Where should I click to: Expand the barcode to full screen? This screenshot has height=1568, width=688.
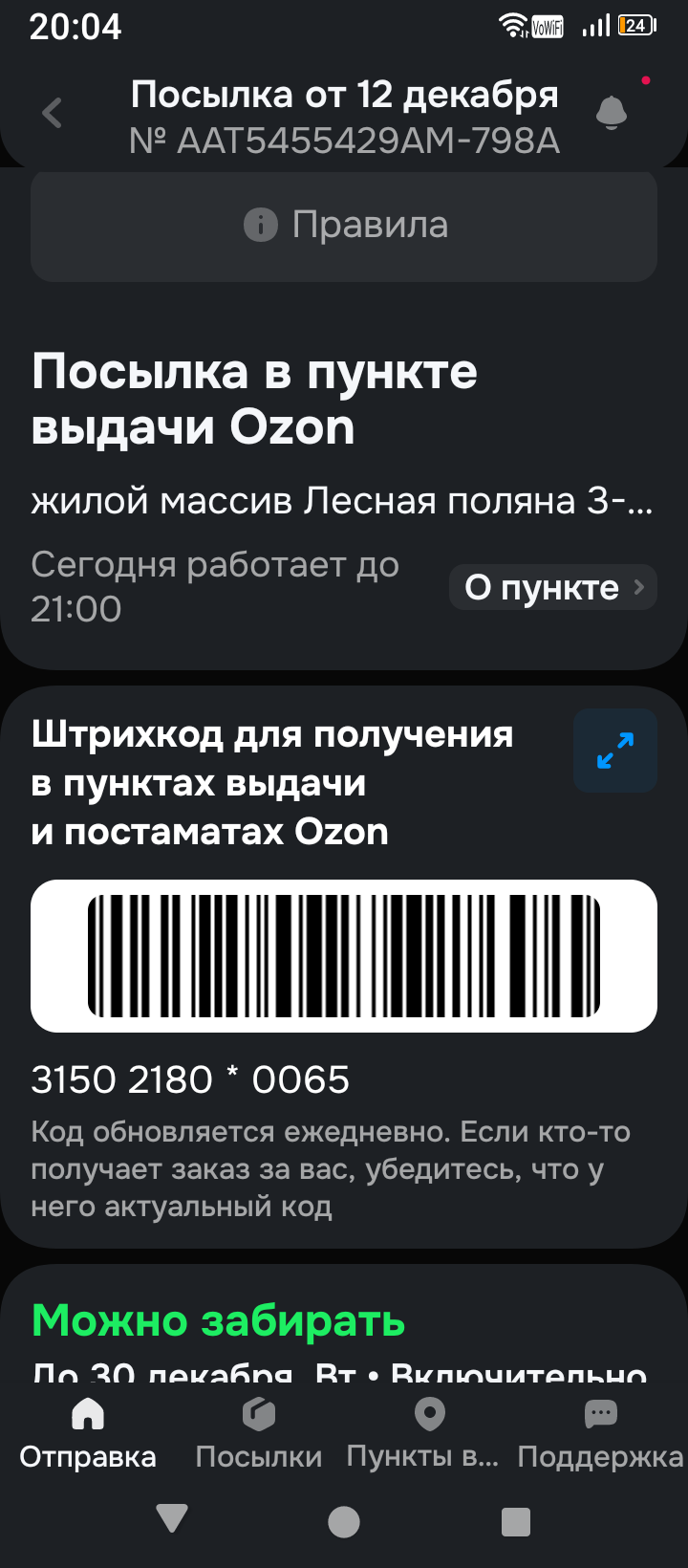coord(614,751)
